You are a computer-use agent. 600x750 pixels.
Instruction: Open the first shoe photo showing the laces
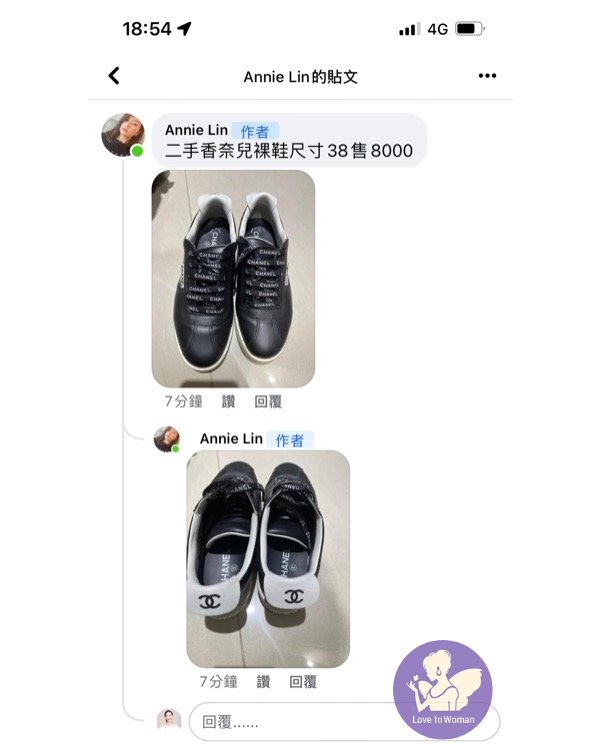tap(233, 279)
